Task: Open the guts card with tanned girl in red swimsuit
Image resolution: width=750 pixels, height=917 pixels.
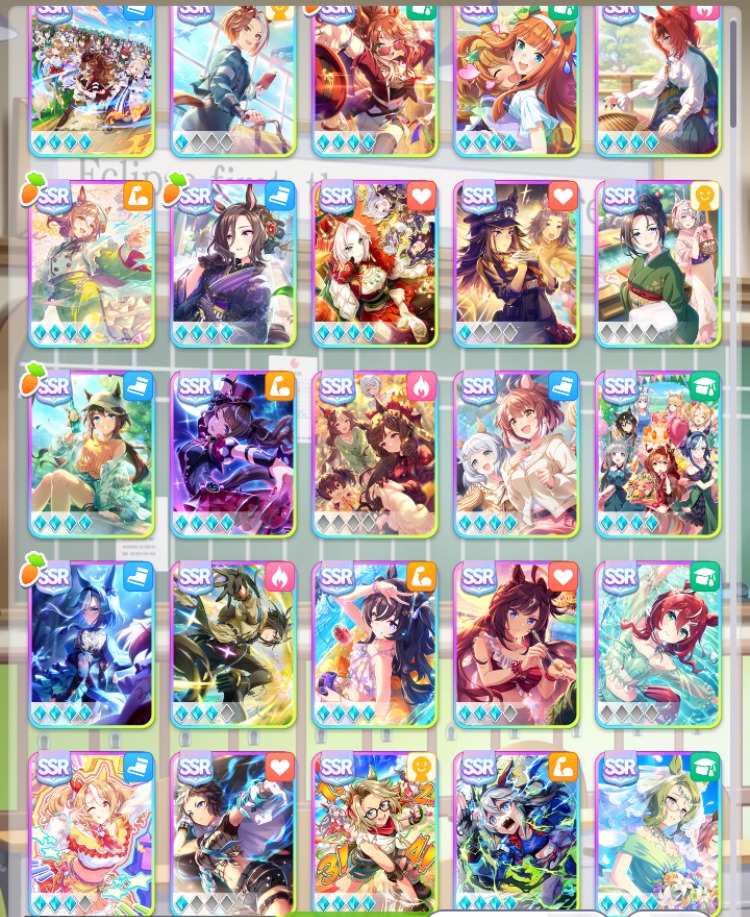Action: point(516,644)
